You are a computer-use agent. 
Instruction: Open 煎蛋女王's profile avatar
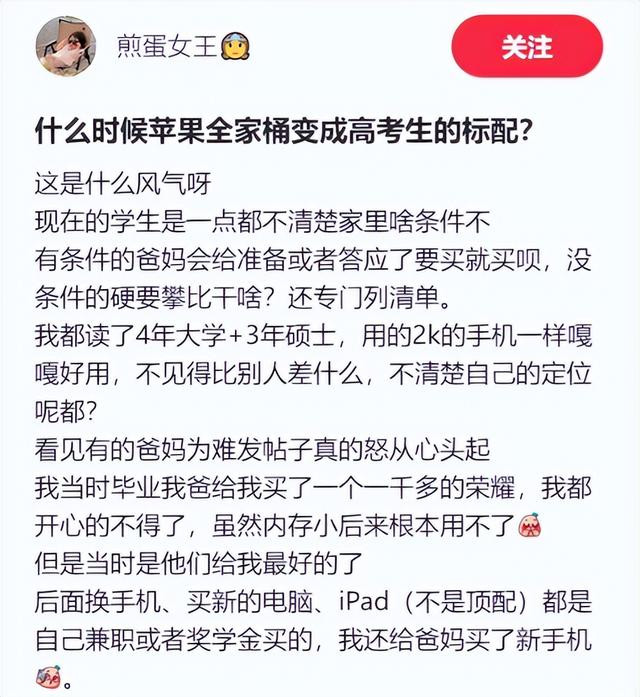pos(66,45)
